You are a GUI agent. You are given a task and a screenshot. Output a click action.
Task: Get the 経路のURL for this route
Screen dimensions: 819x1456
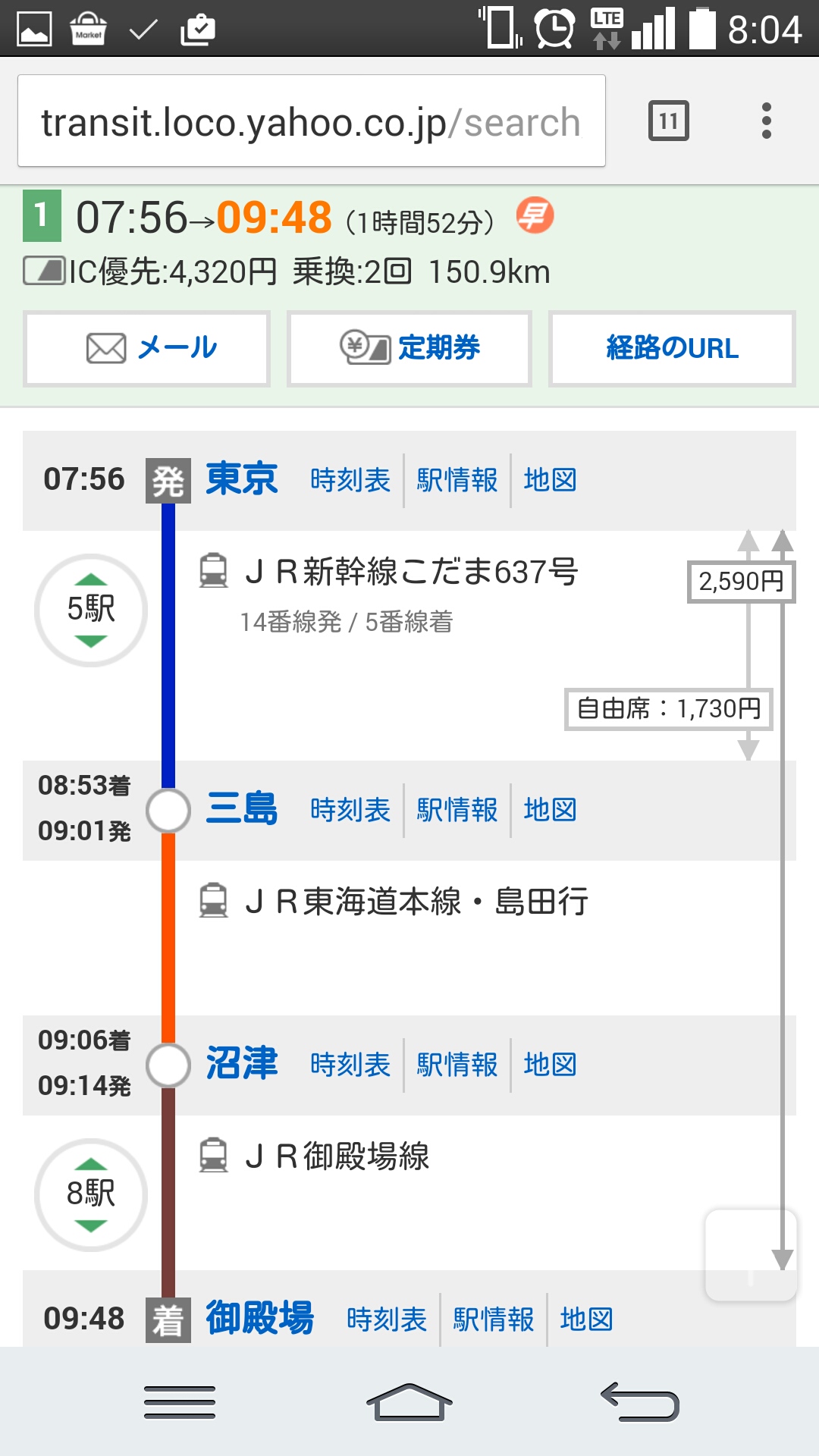[672, 349]
